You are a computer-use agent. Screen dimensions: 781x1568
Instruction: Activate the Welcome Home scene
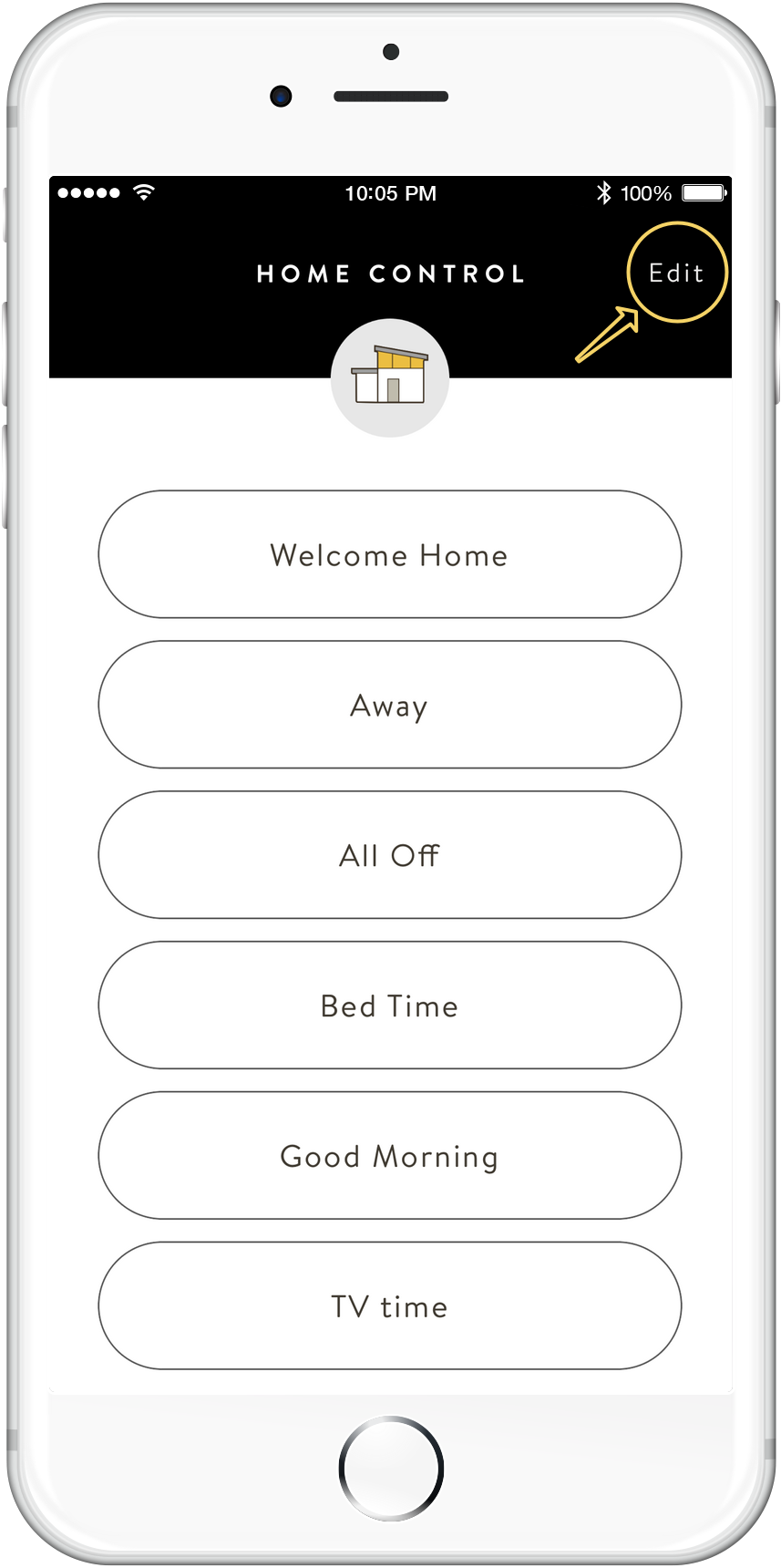point(390,554)
